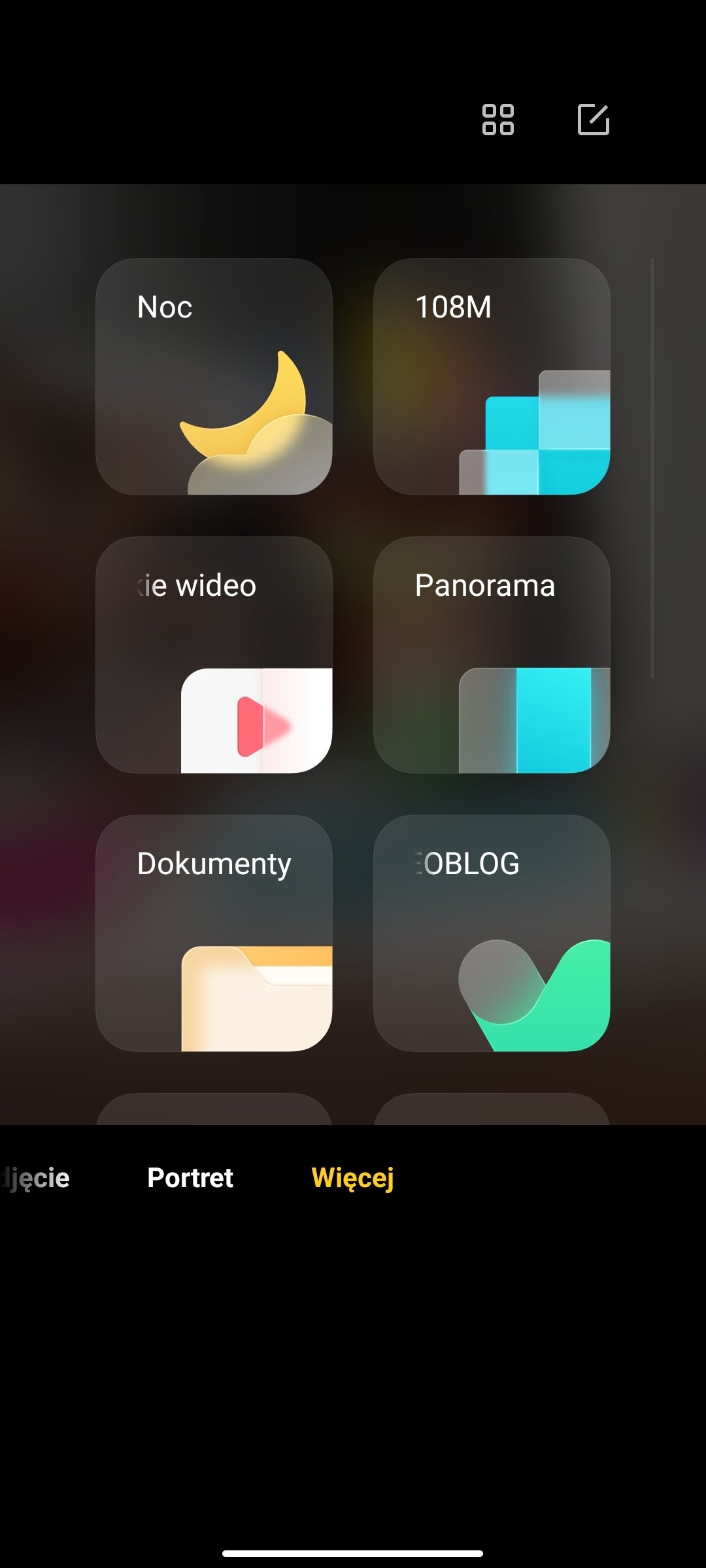The height and width of the screenshot is (1568, 706).
Task: Launch Panorama mode
Action: point(492,655)
